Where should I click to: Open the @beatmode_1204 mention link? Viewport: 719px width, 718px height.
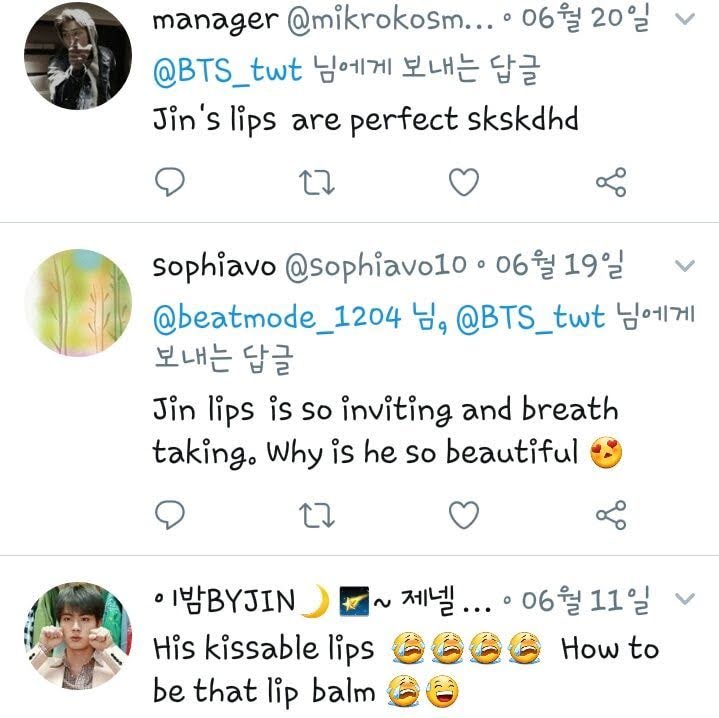[277, 319]
